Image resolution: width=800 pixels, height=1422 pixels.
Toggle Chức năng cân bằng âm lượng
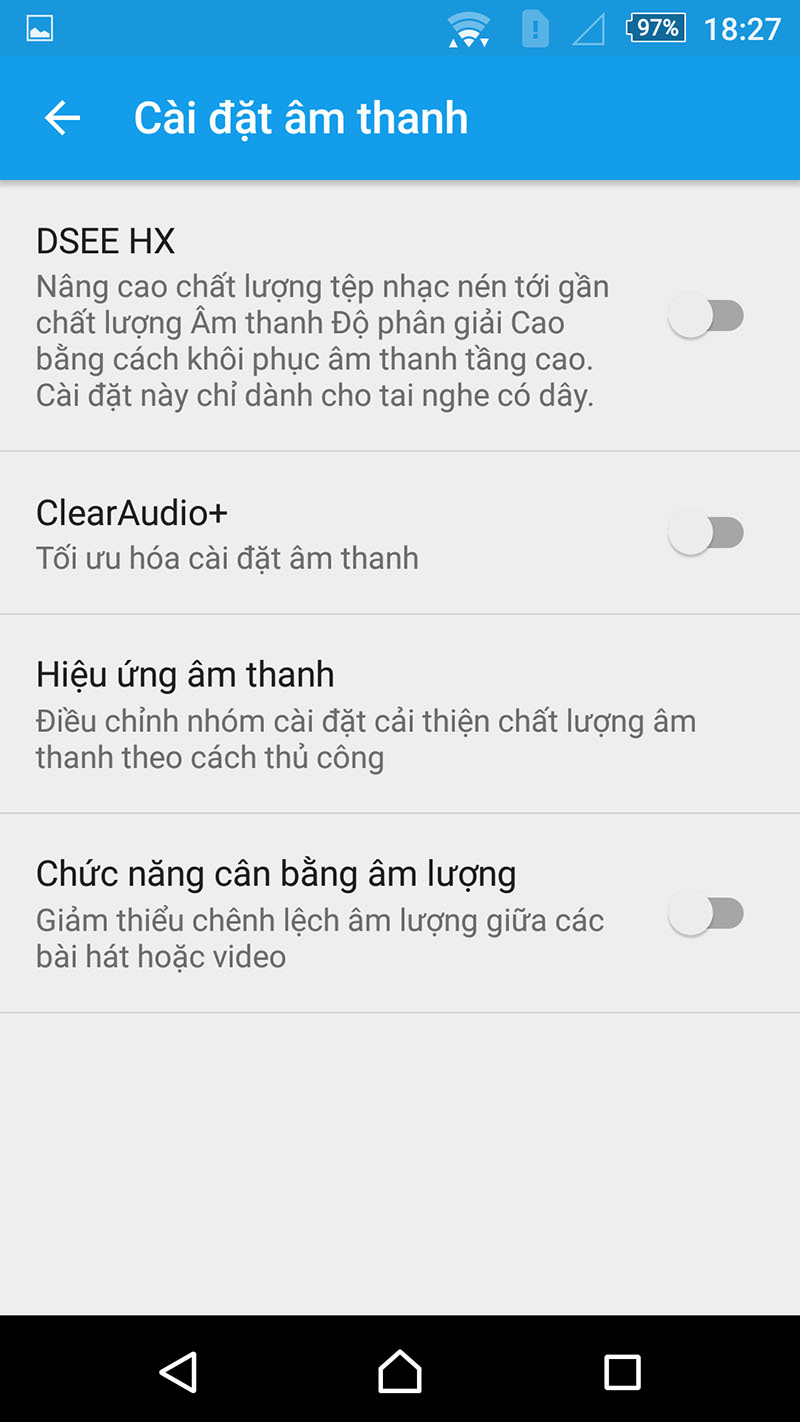[706, 914]
